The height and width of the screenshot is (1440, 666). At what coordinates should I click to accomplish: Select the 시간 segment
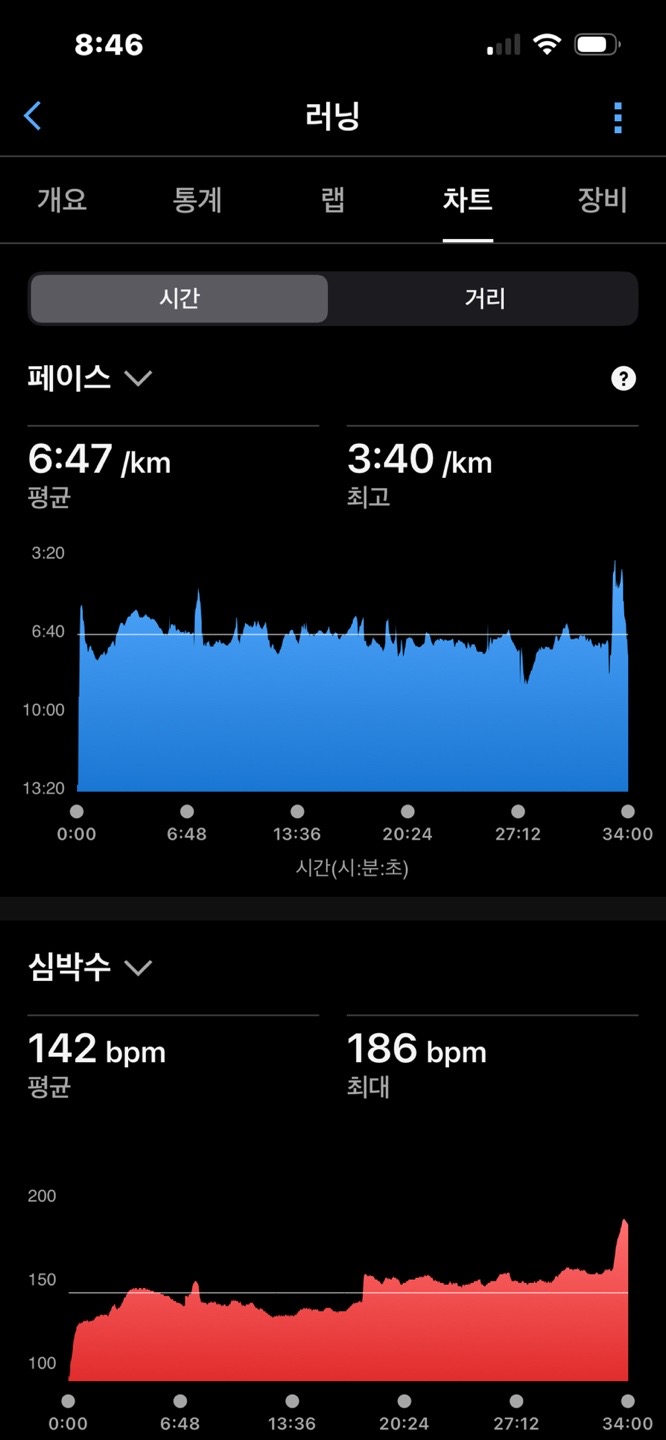[x=179, y=298]
